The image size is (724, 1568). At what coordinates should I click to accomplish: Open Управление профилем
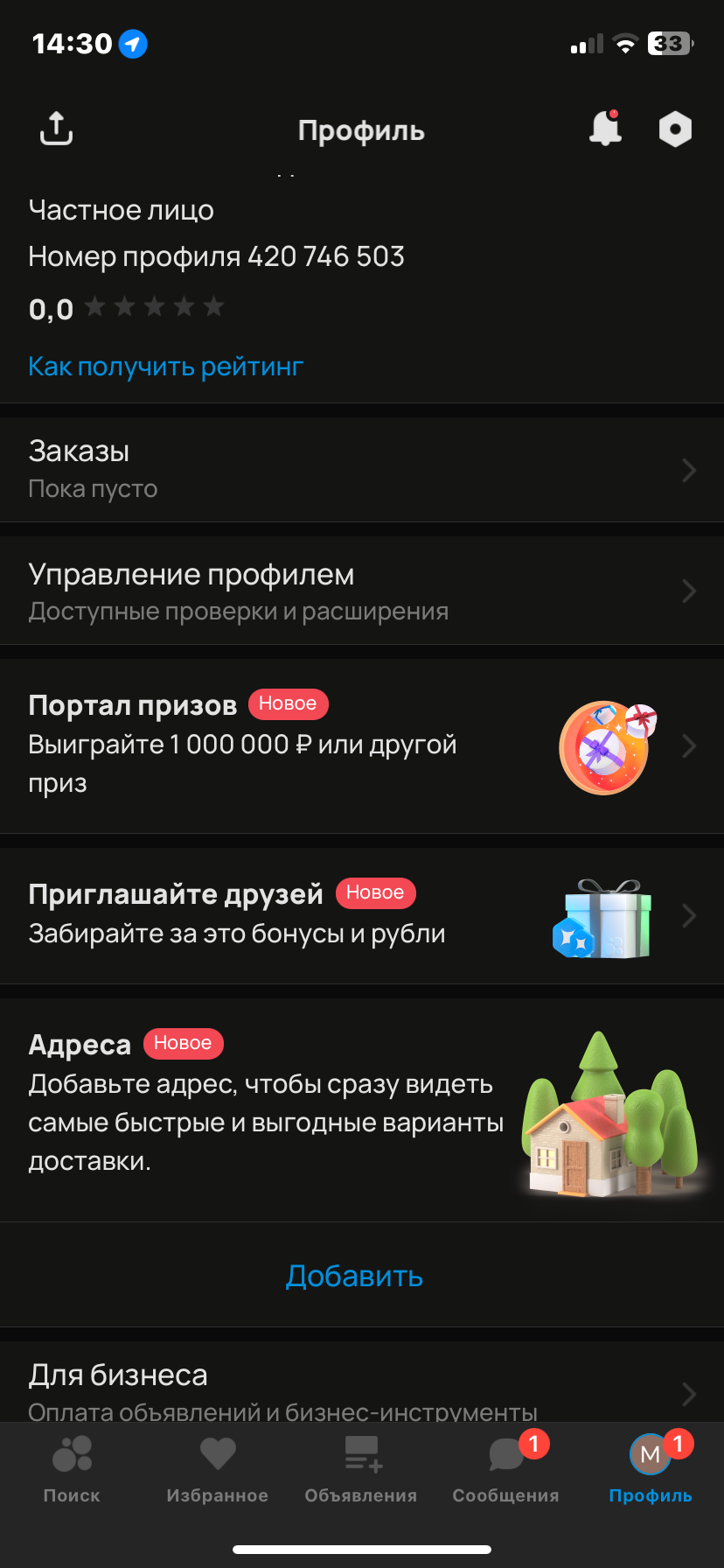tap(362, 591)
